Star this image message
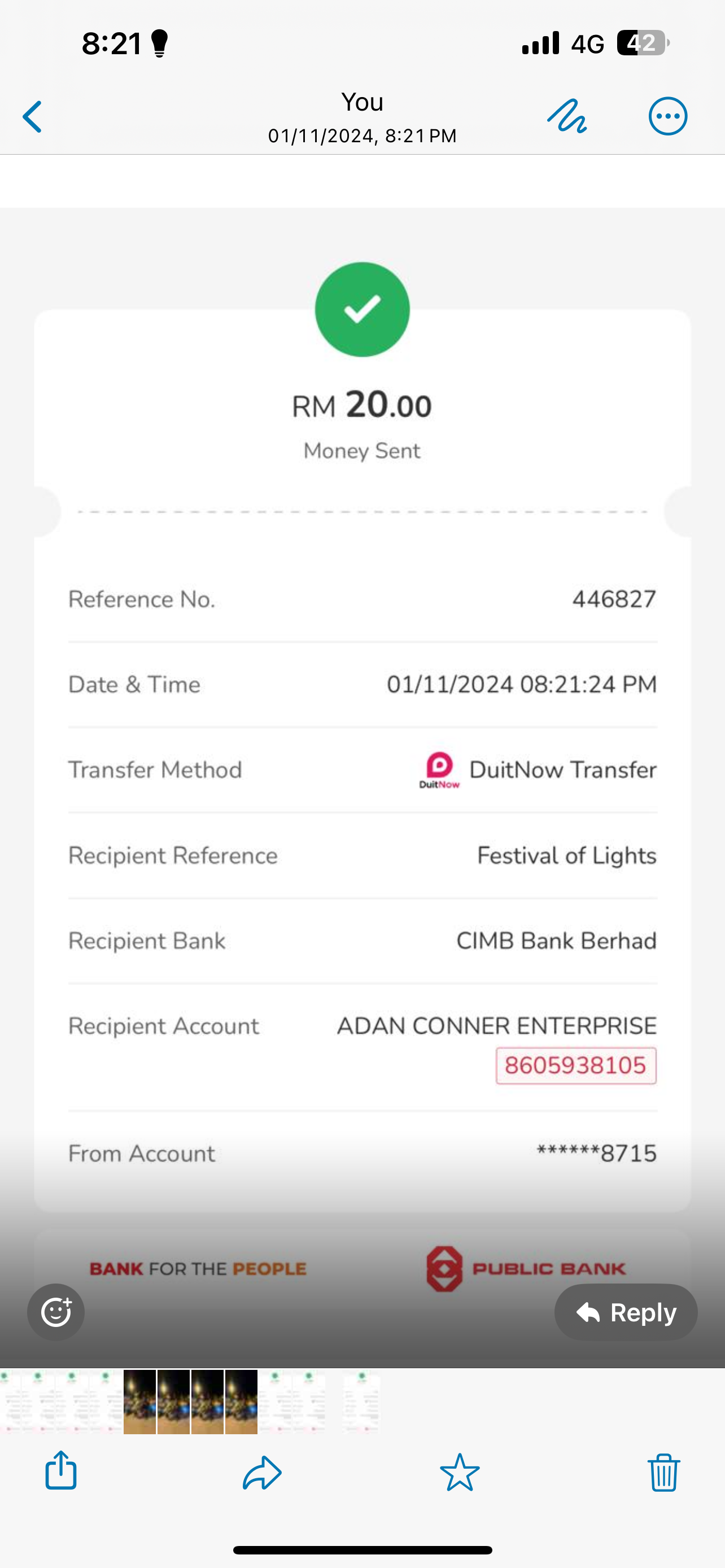The width and height of the screenshot is (725, 1568). [x=460, y=1472]
